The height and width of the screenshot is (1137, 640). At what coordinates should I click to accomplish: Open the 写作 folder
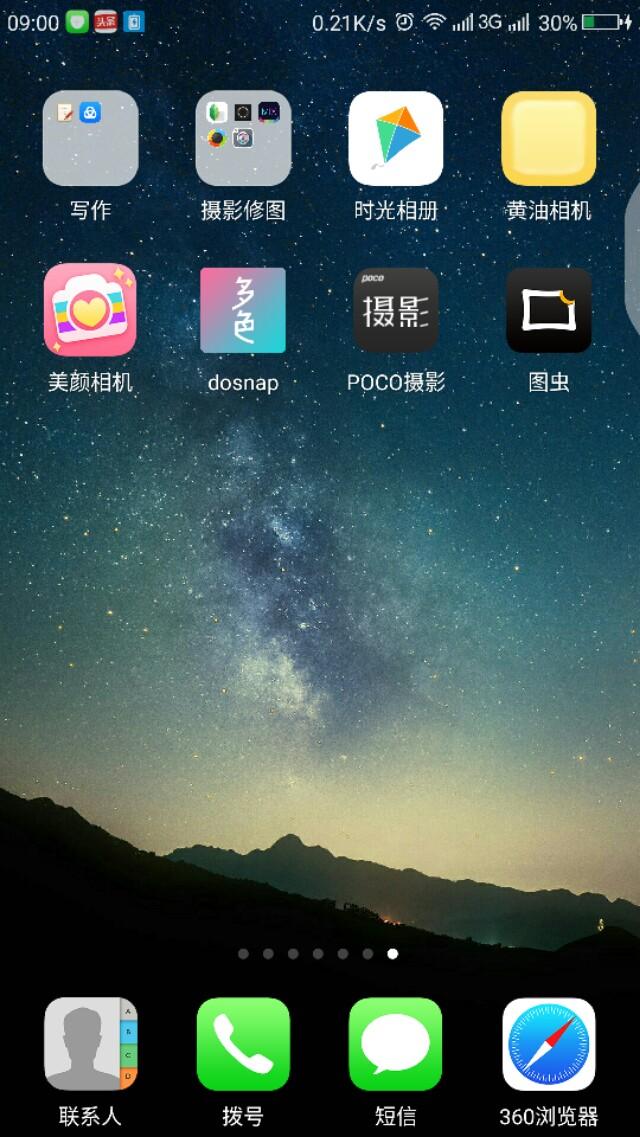pos(90,139)
